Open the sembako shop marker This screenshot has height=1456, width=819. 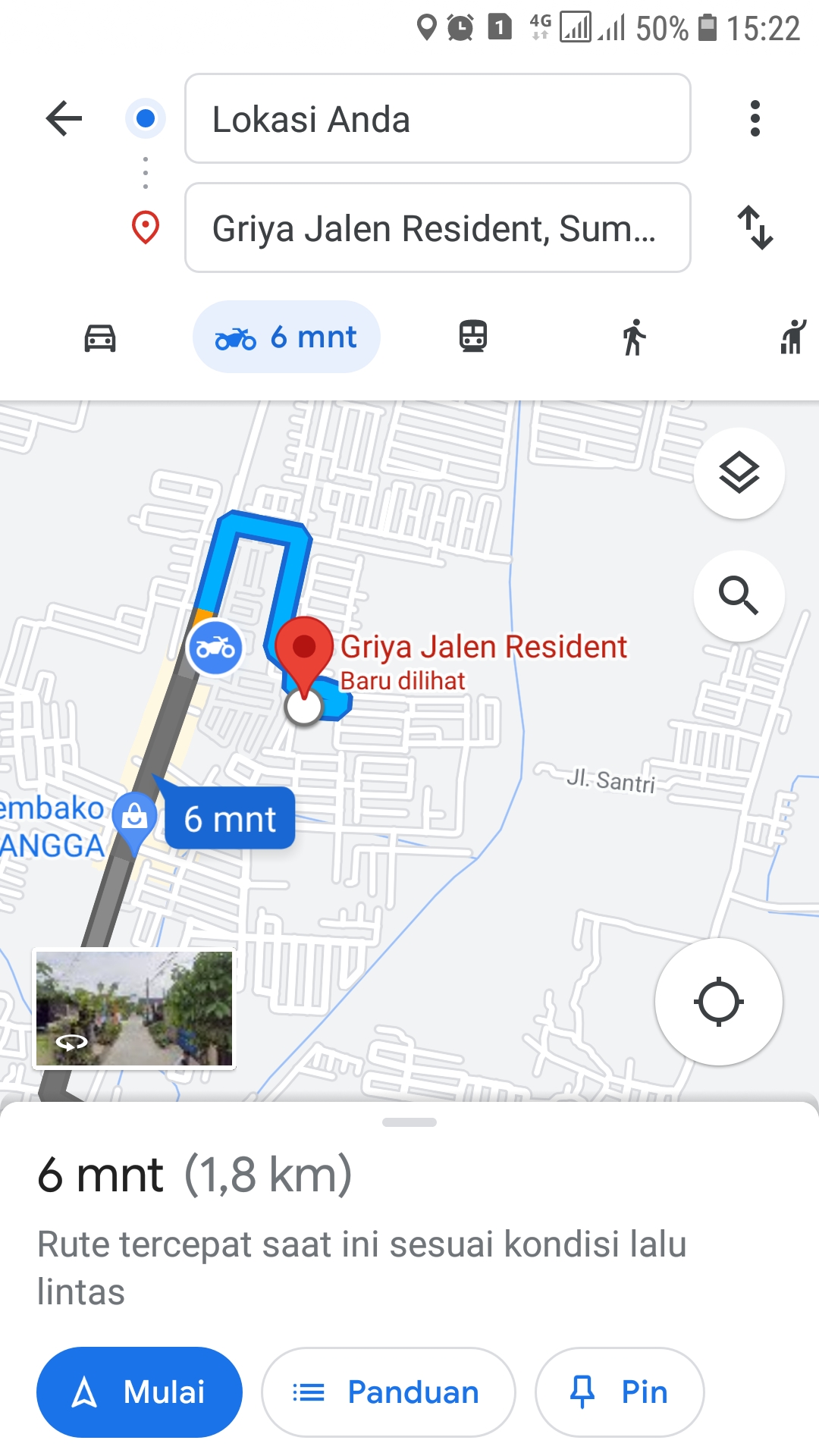[135, 817]
